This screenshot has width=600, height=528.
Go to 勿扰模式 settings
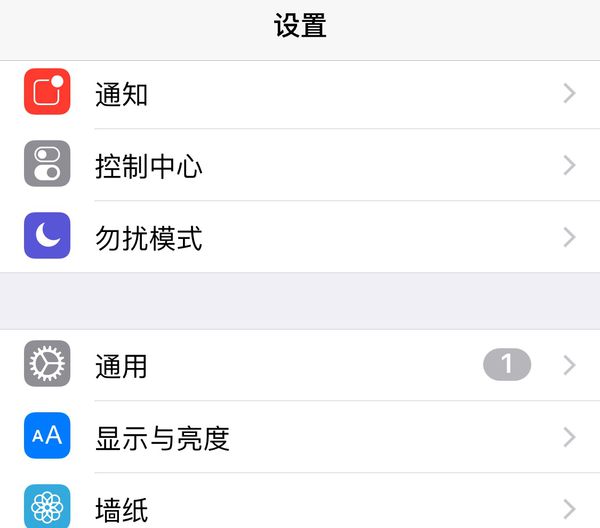(300, 237)
